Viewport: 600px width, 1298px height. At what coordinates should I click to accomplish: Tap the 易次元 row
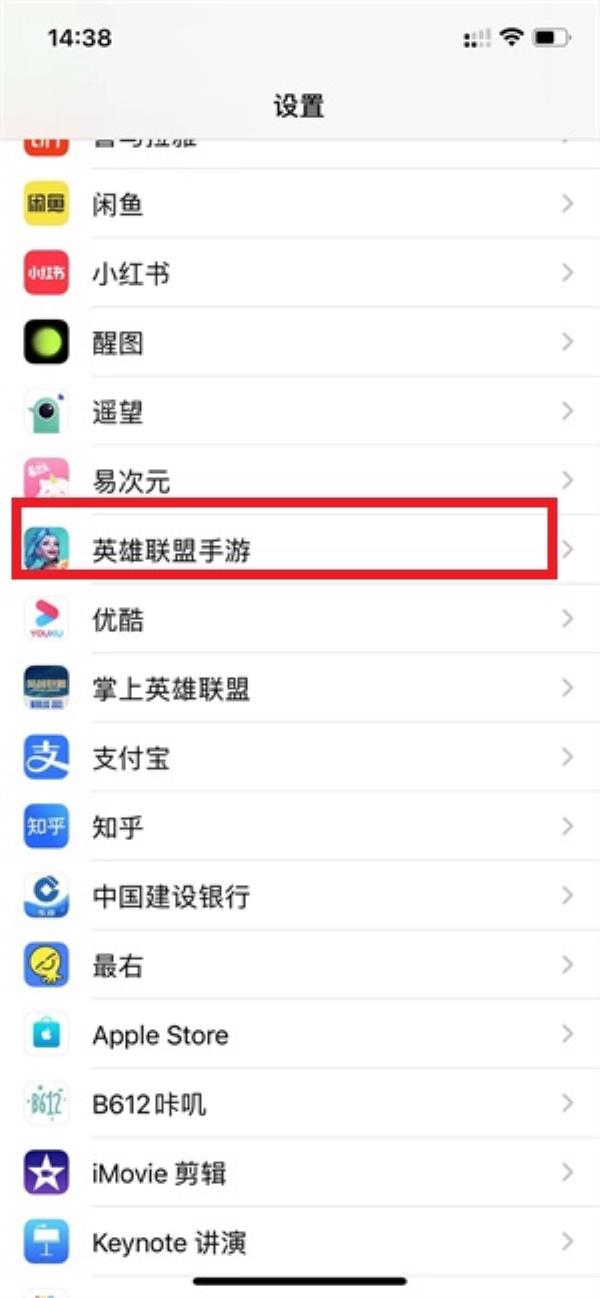click(300, 481)
